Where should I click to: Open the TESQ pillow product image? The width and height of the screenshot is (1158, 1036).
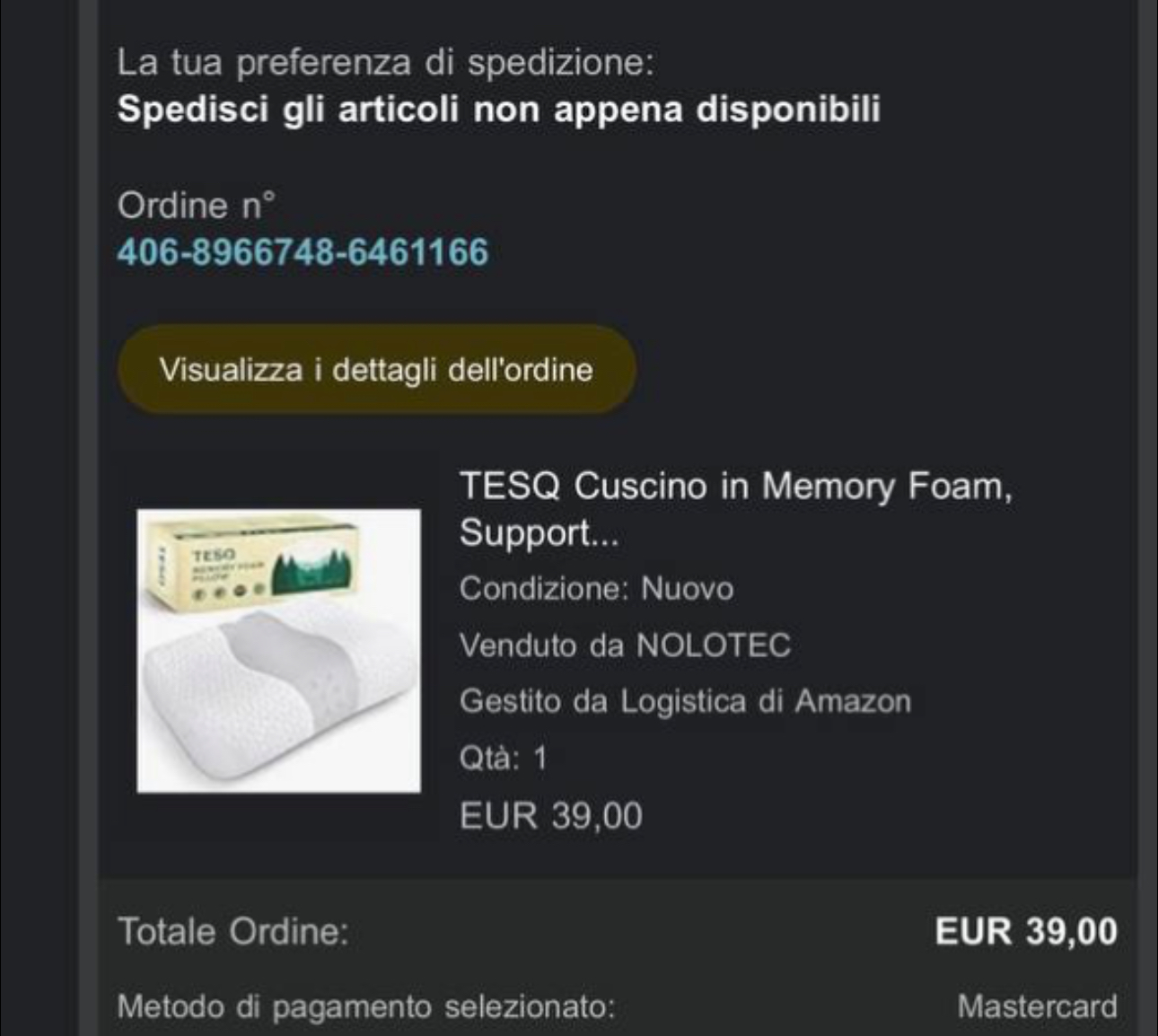(x=278, y=651)
